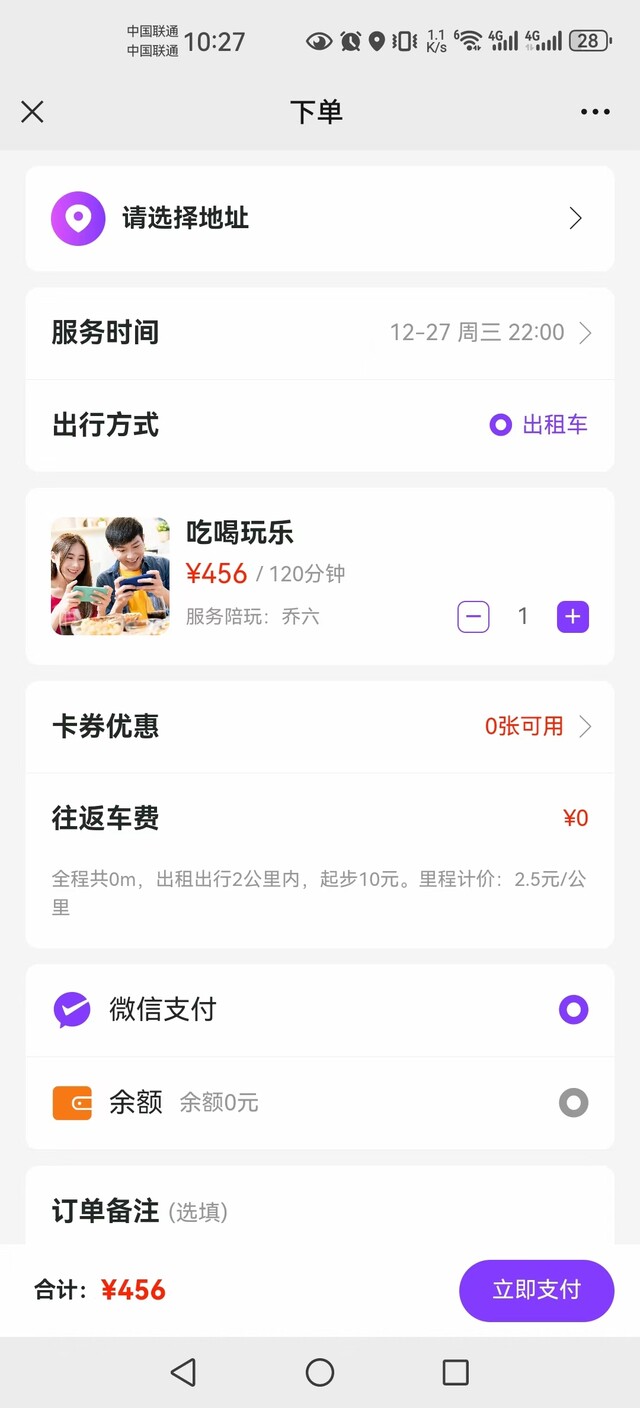
Task: Close the 下单 order page
Action: [32, 112]
